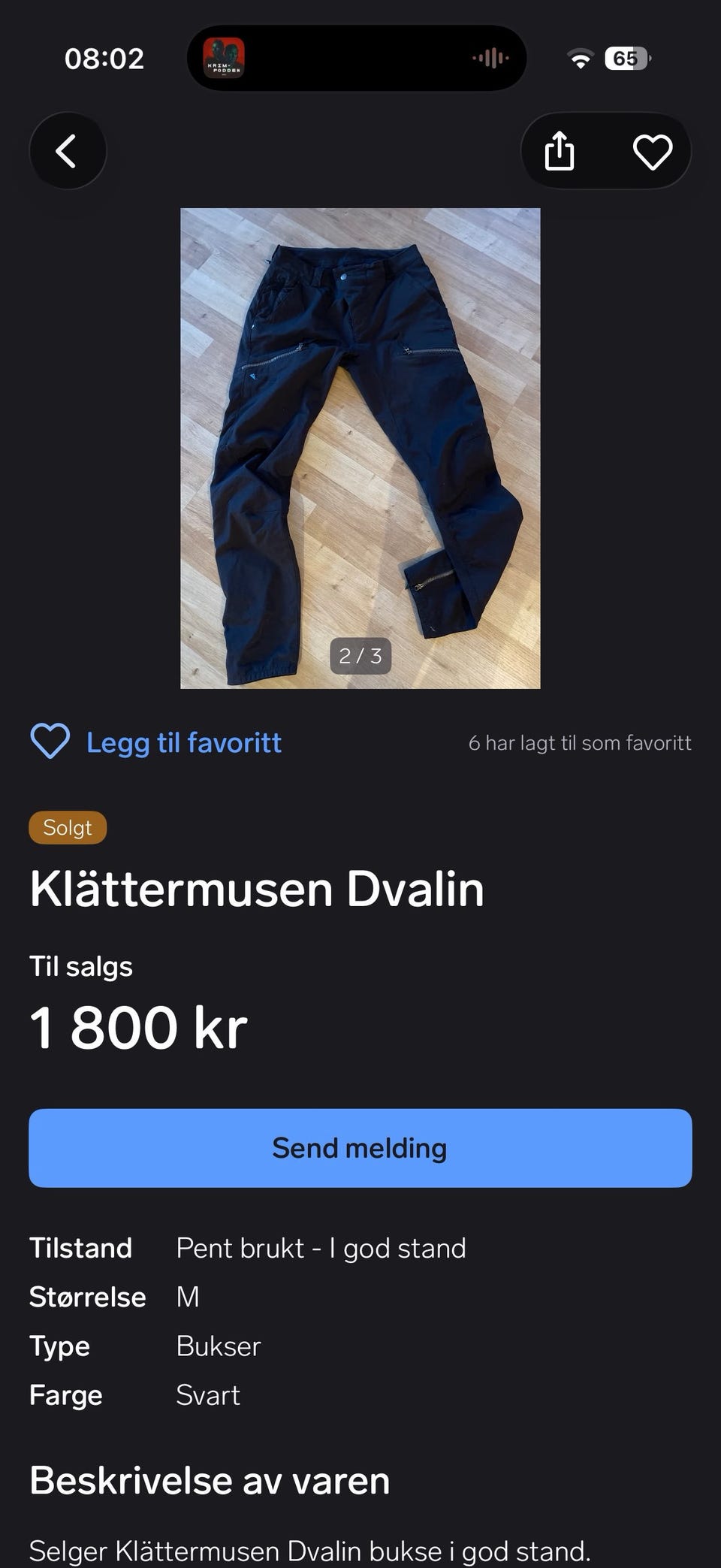The height and width of the screenshot is (1568, 721).
Task: Go back using the top-left arrow
Action: pyautogui.click(x=68, y=151)
